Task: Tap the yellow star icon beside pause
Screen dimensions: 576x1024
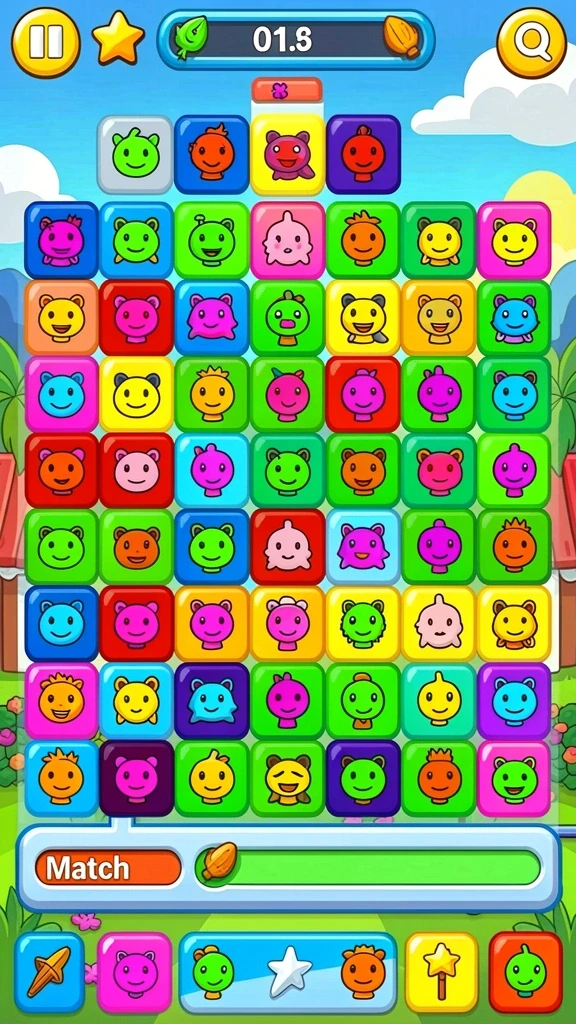Action: pos(118,39)
